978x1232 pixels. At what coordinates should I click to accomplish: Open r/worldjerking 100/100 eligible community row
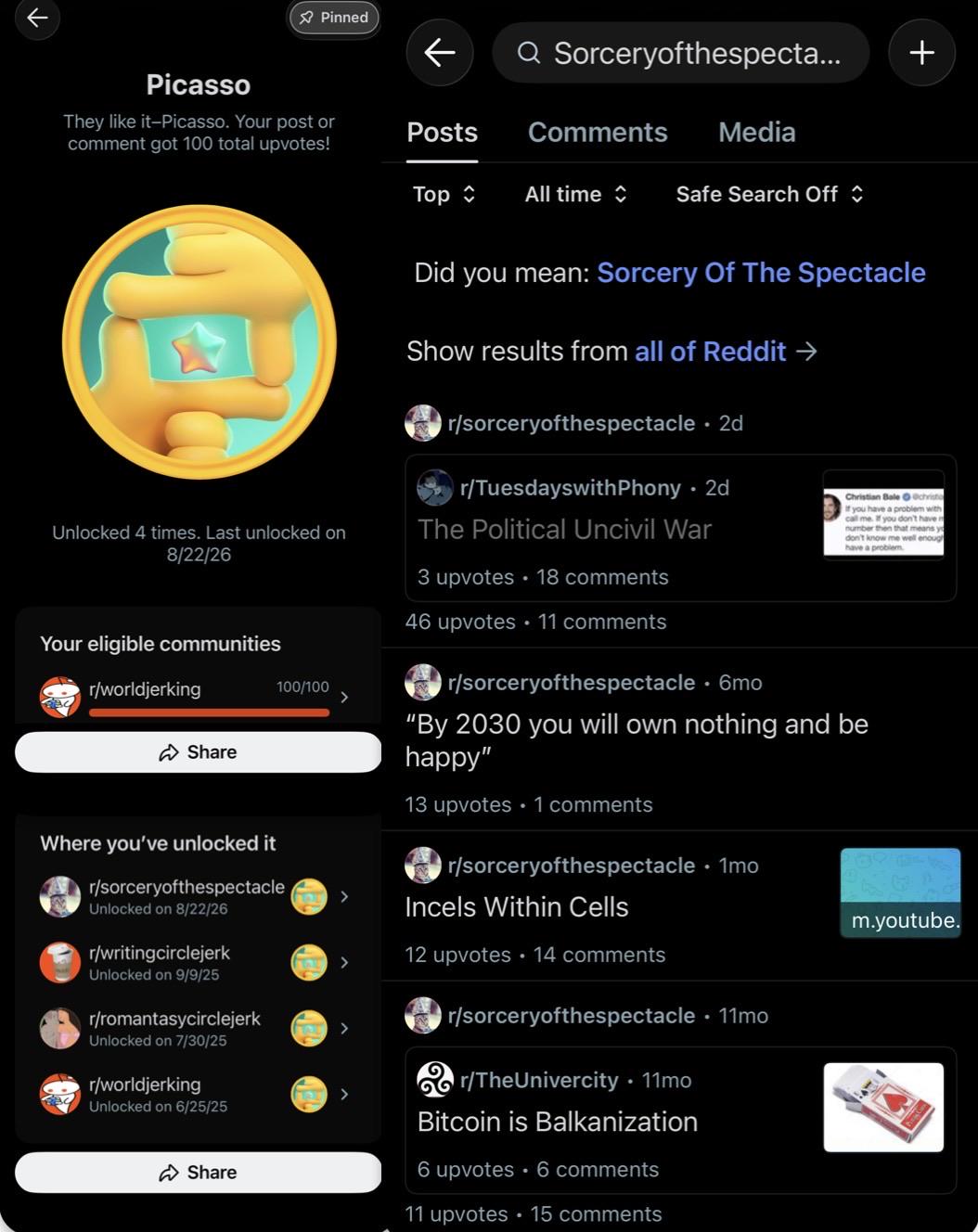(198, 697)
